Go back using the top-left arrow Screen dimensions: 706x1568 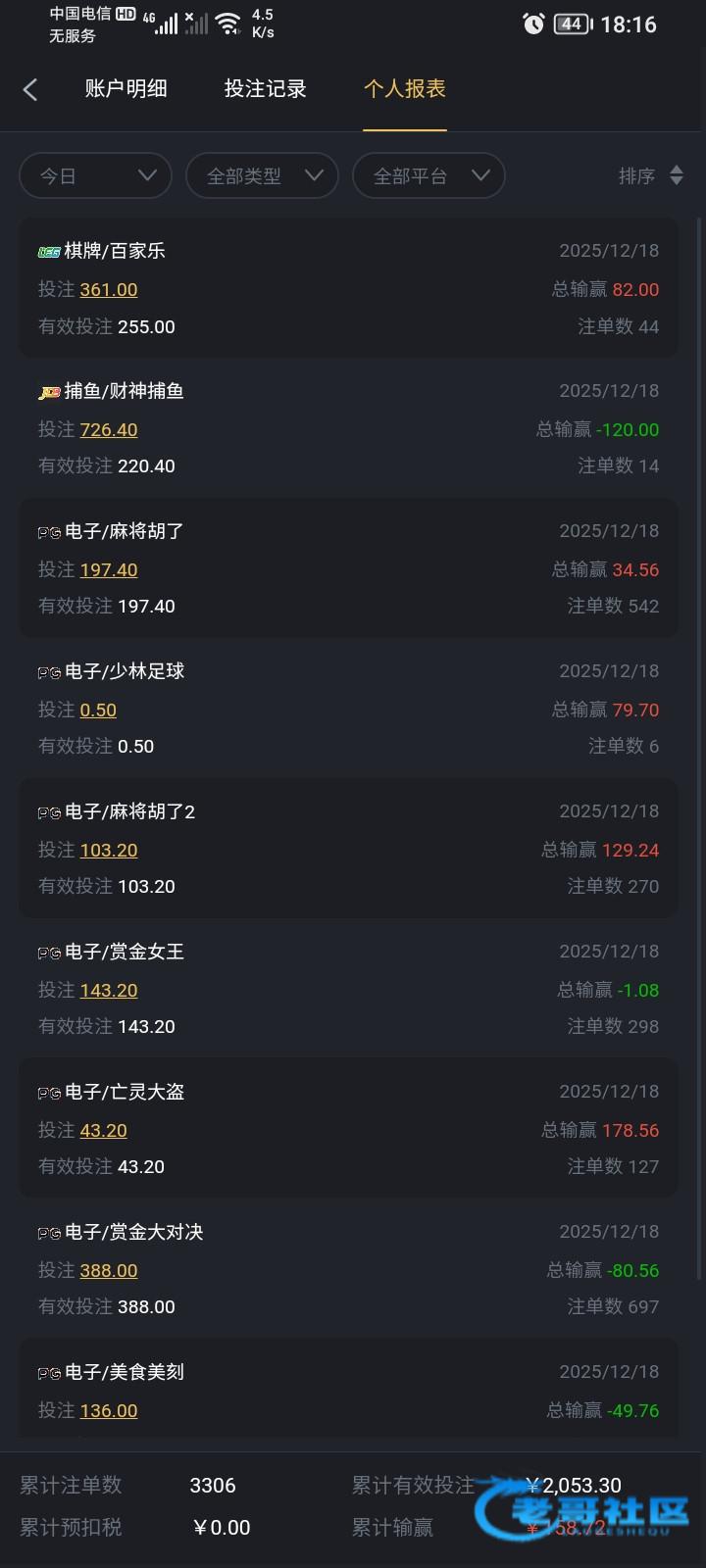pos(30,90)
